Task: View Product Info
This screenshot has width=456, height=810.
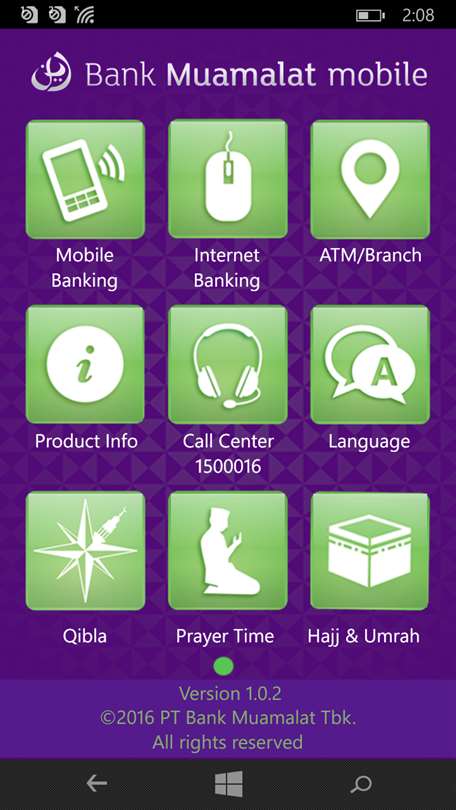Action: tap(85, 365)
